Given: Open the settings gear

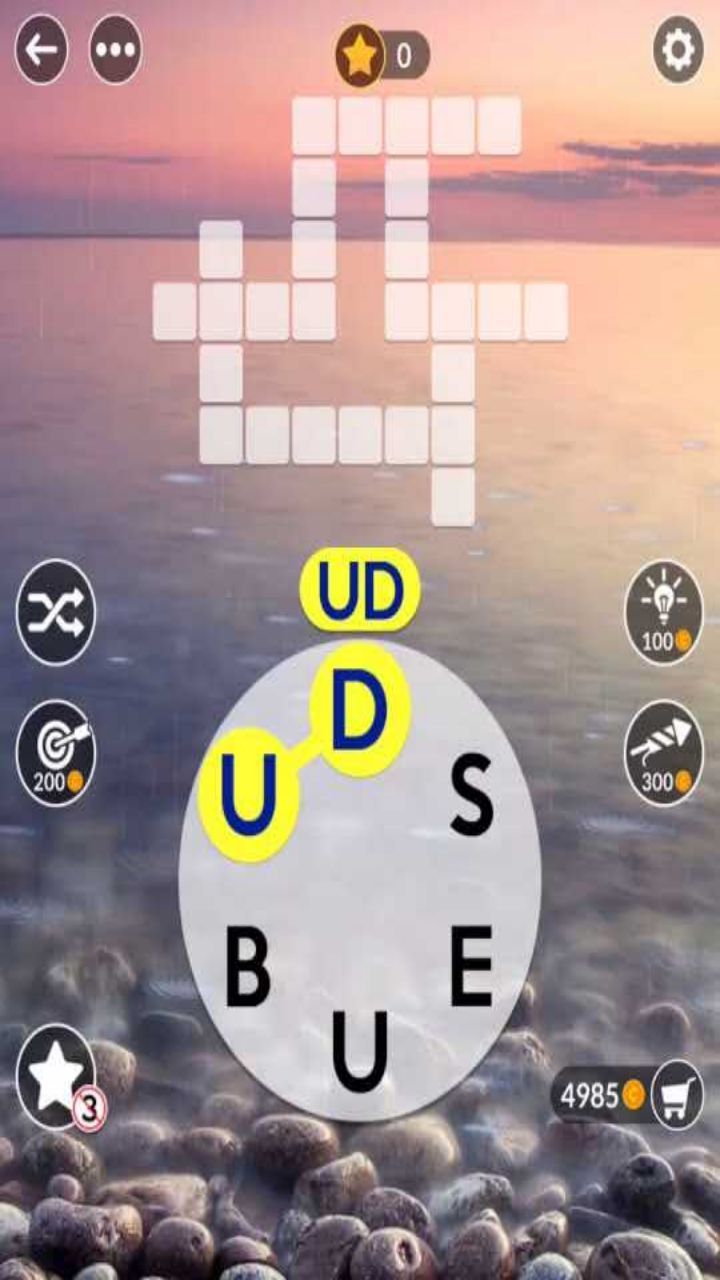Looking at the screenshot, I should 678,49.
